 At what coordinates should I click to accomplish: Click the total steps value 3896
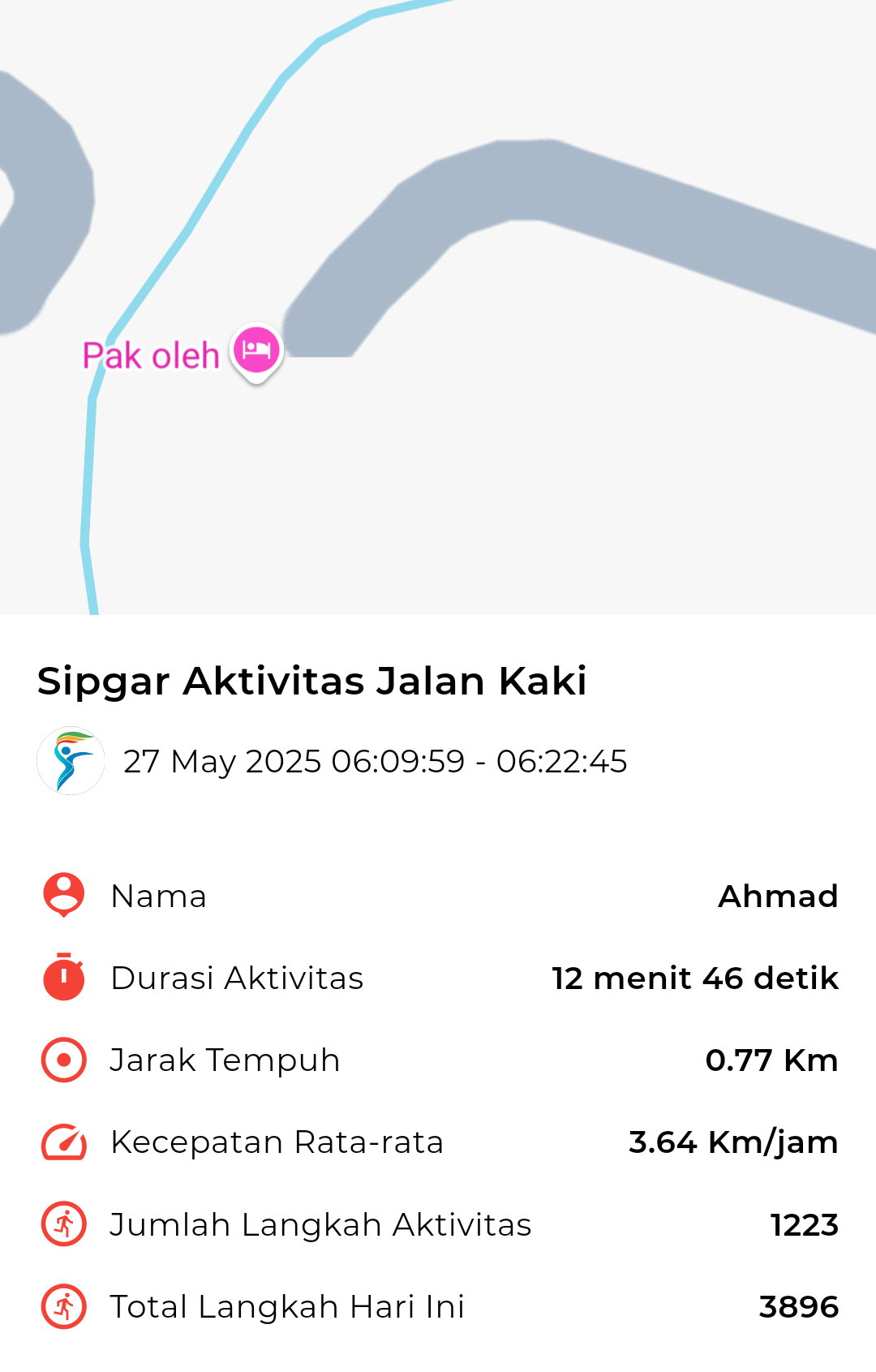coord(798,1306)
